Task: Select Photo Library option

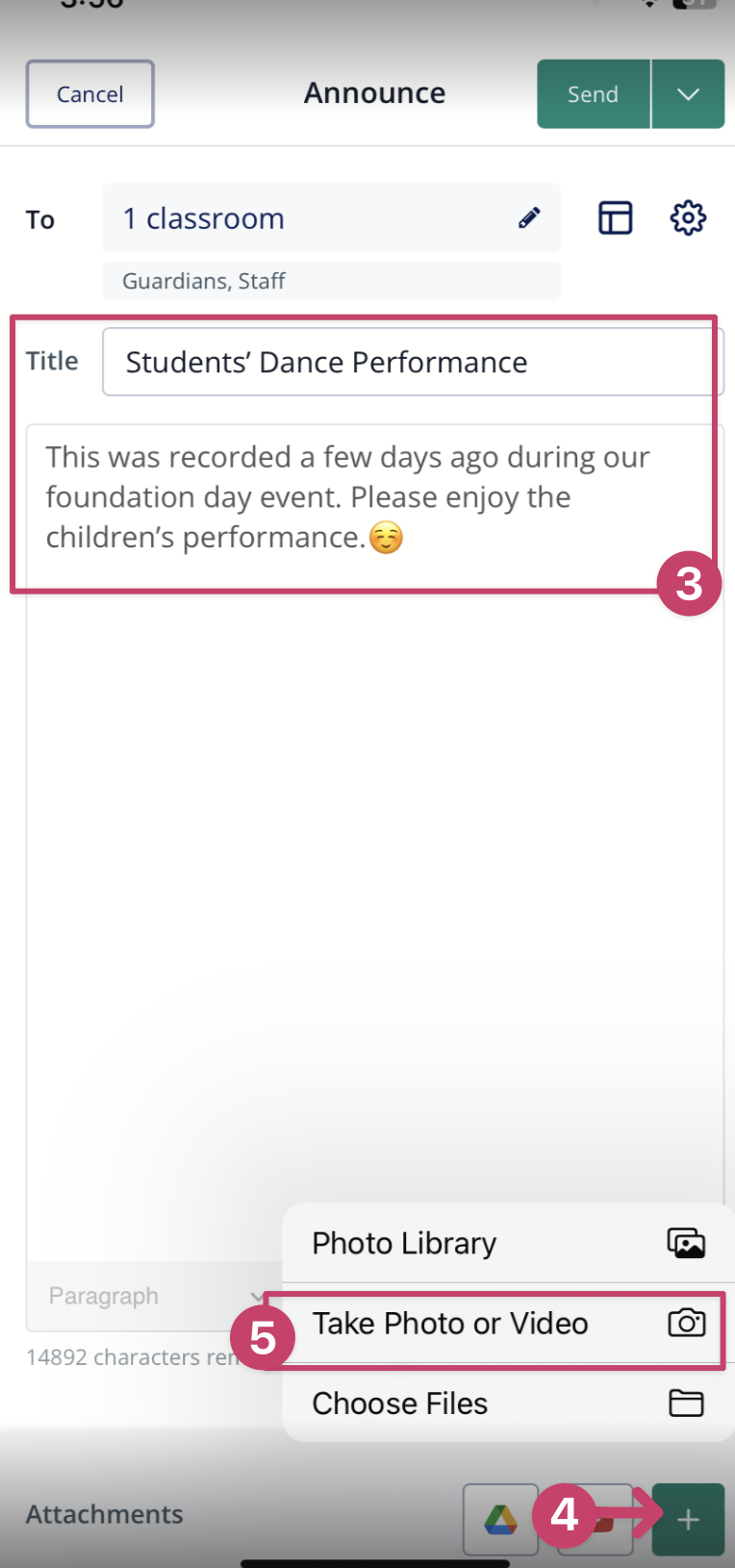Action: pyautogui.click(x=508, y=1243)
